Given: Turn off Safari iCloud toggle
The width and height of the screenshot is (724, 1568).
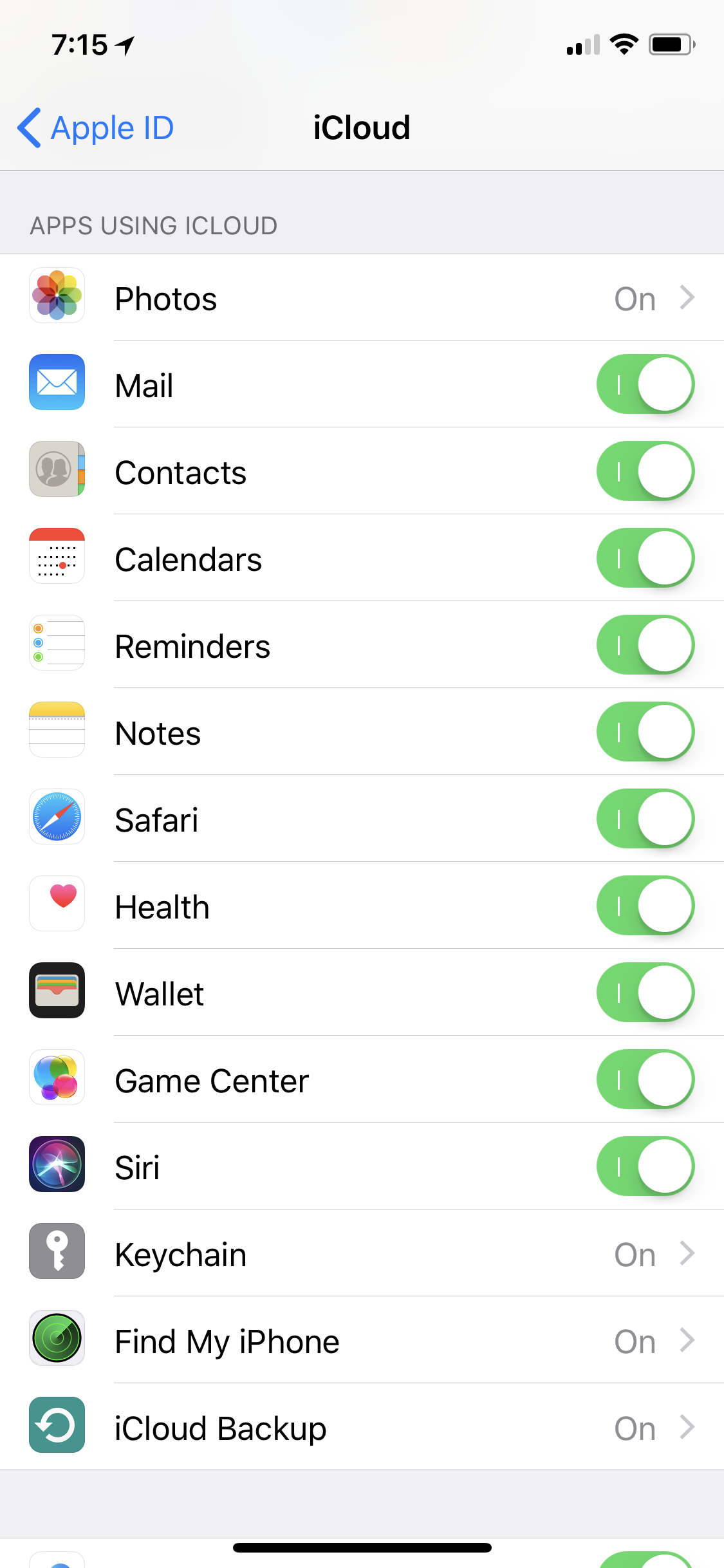Looking at the screenshot, I should (x=645, y=819).
